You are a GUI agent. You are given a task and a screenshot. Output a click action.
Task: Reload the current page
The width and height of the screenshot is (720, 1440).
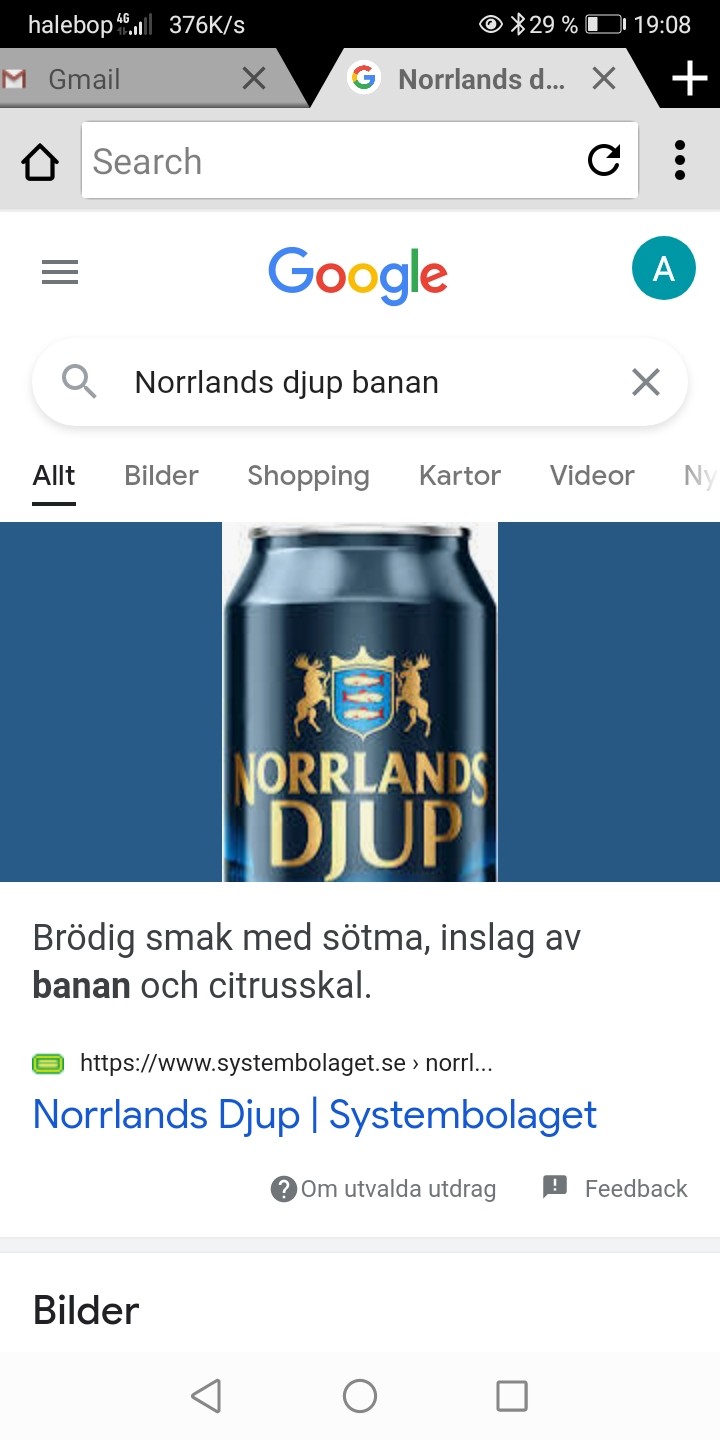click(604, 161)
